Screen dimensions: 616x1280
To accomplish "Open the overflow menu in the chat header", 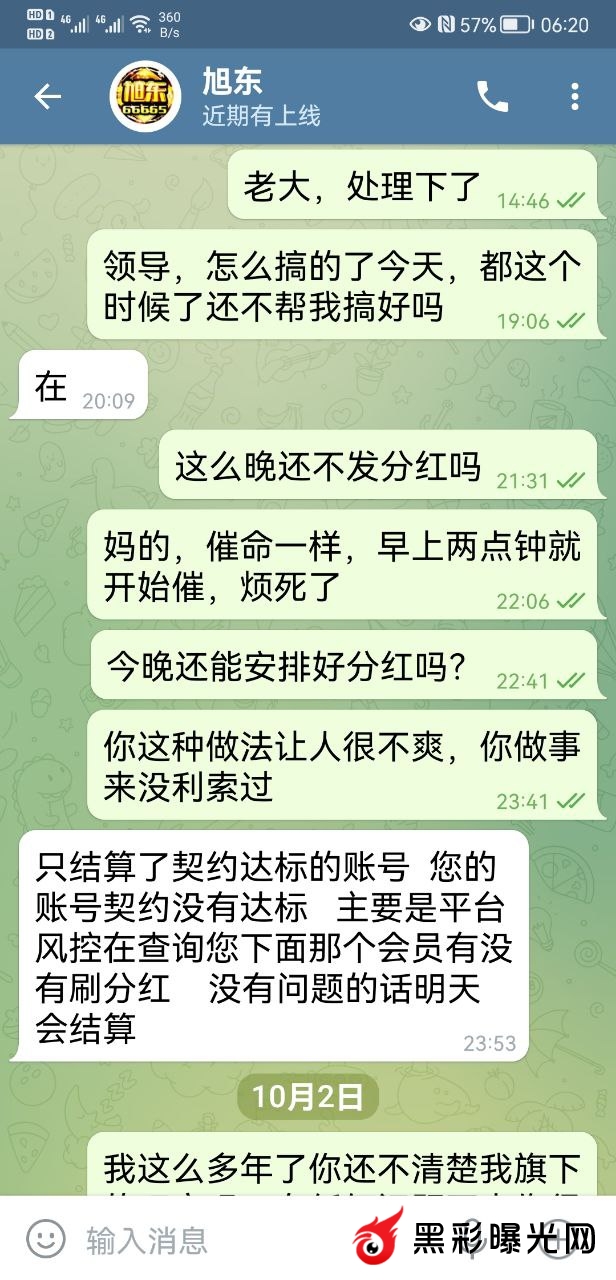I will (574, 96).
